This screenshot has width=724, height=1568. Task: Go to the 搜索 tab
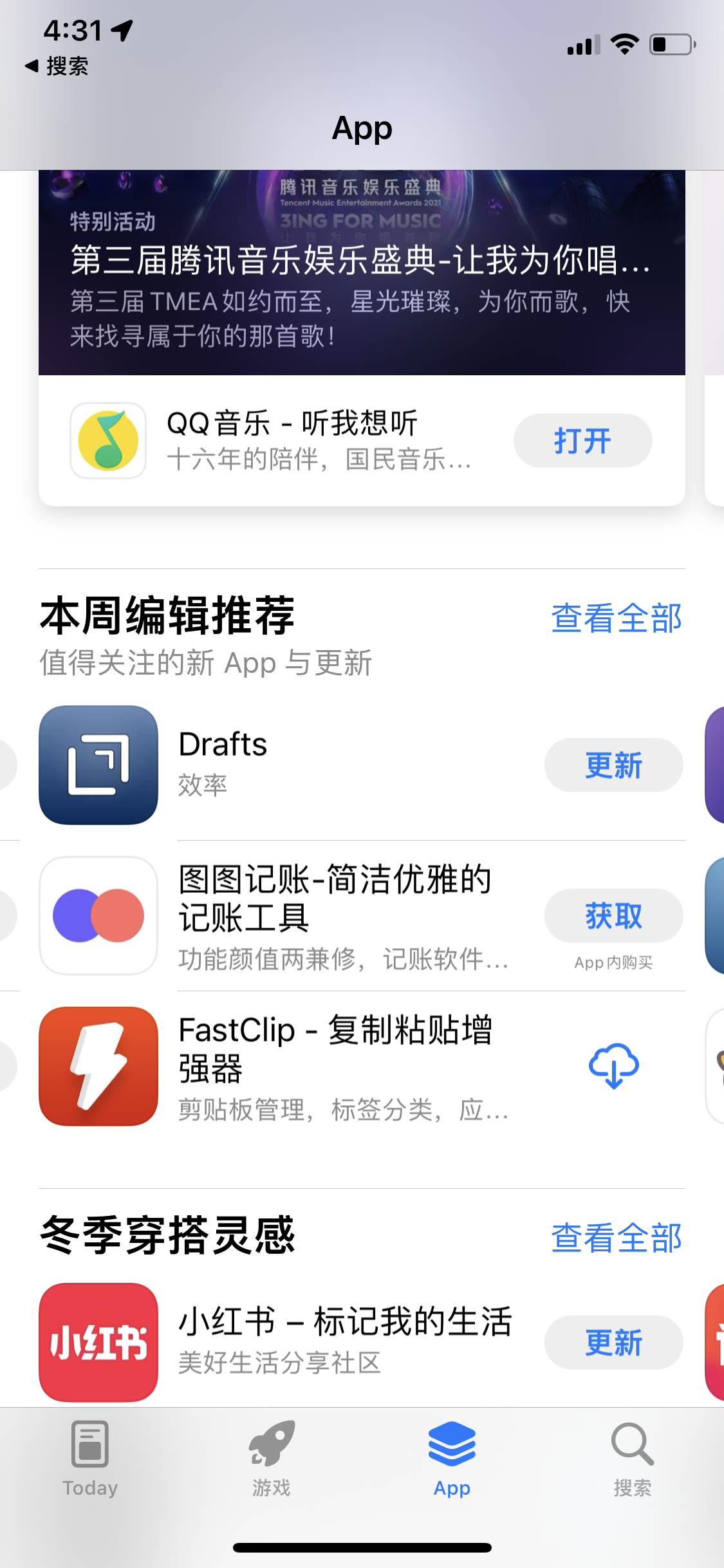coord(632,1459)
